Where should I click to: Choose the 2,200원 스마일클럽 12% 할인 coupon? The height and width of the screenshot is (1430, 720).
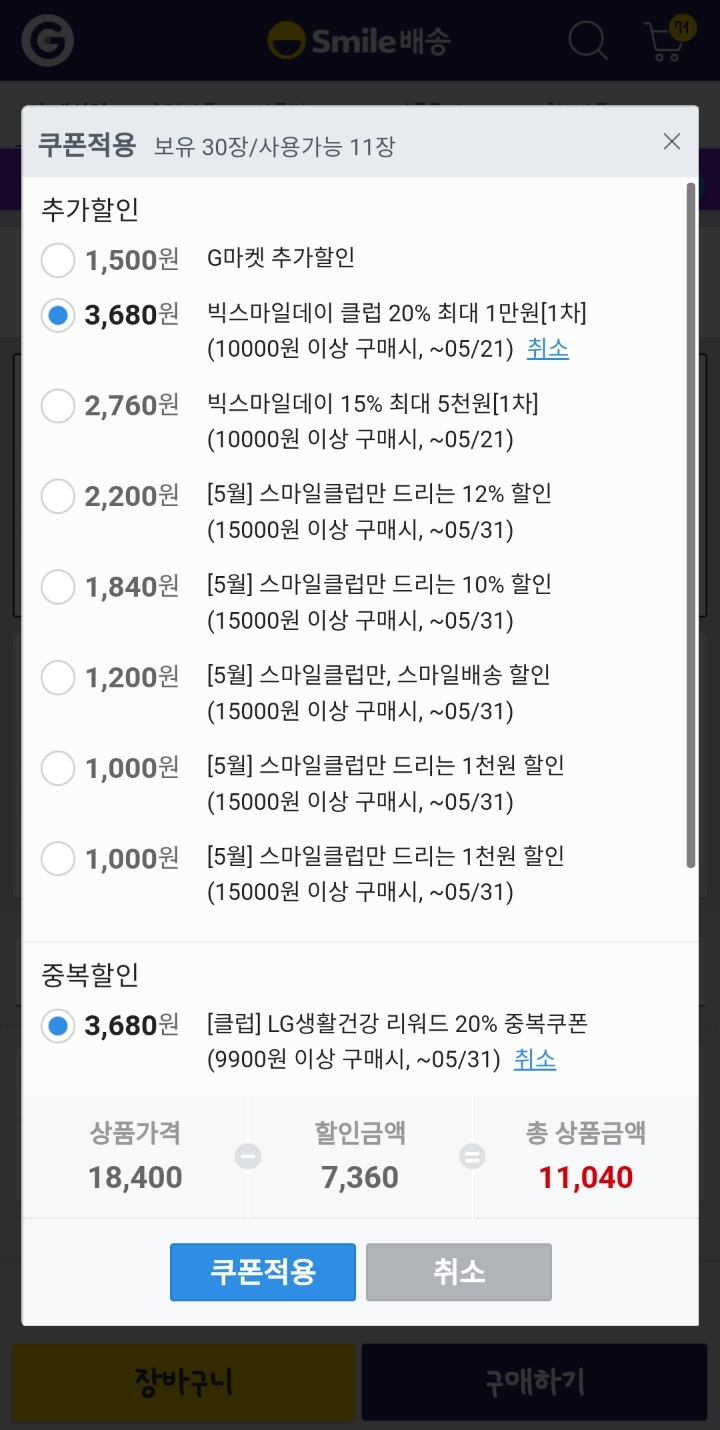click(x=58, y=496)
